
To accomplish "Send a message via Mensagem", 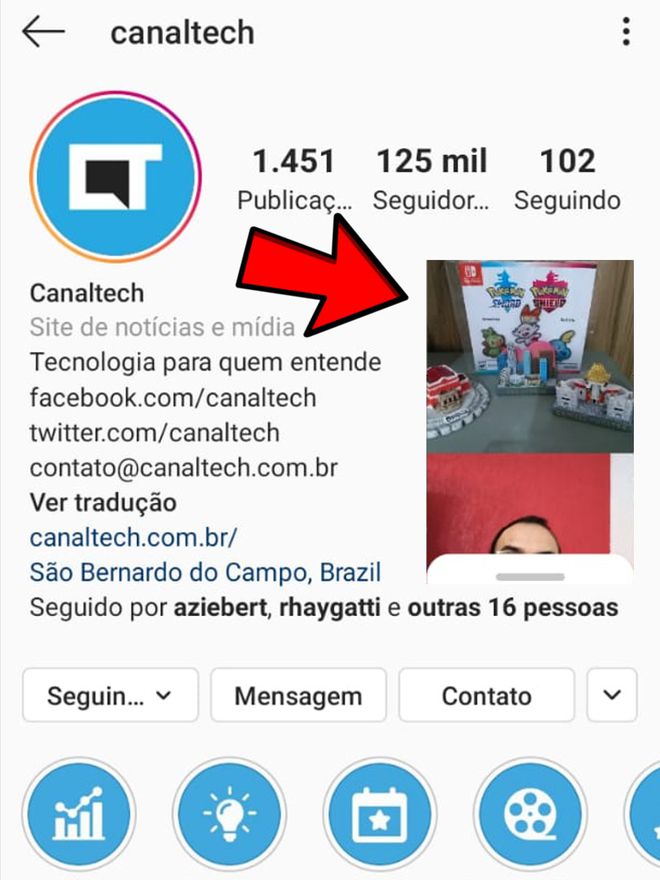I will [298, 695].
